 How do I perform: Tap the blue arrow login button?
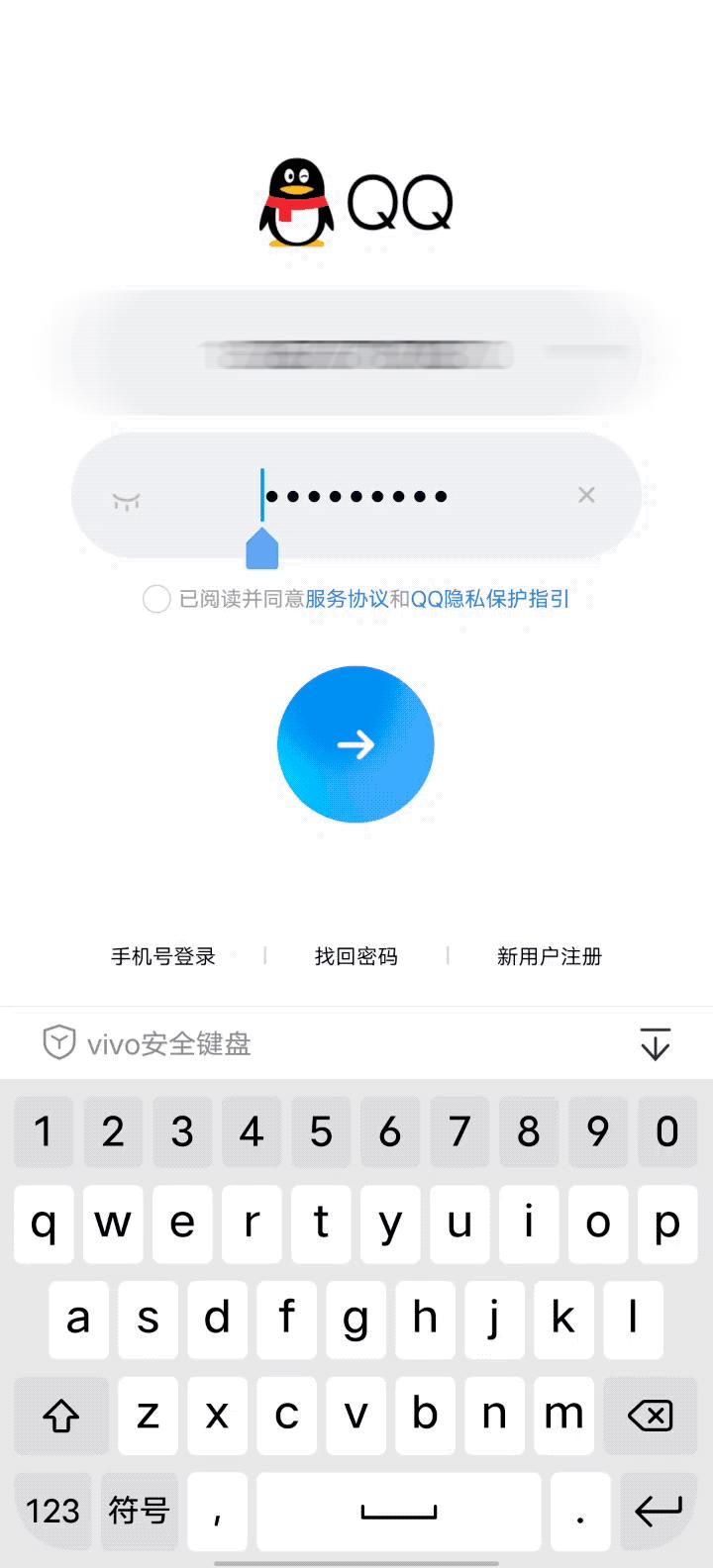(356, 744)
